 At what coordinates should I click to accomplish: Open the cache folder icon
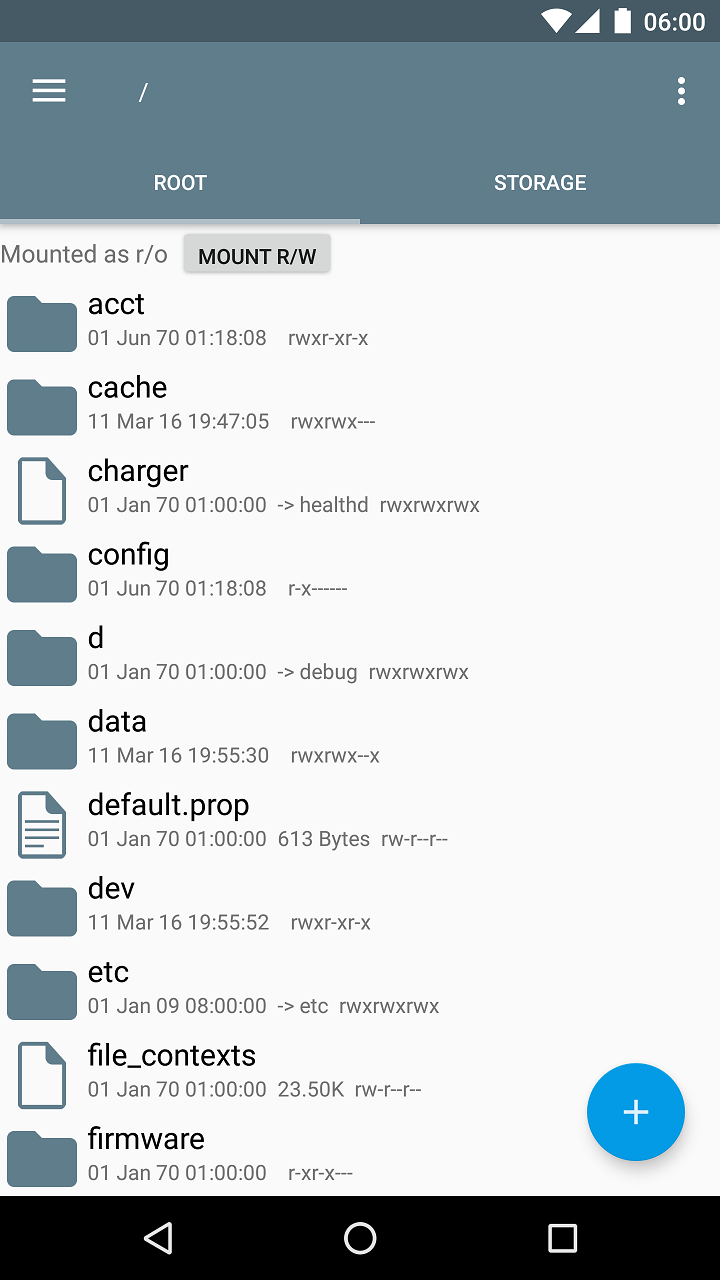(x=41, y=407)
